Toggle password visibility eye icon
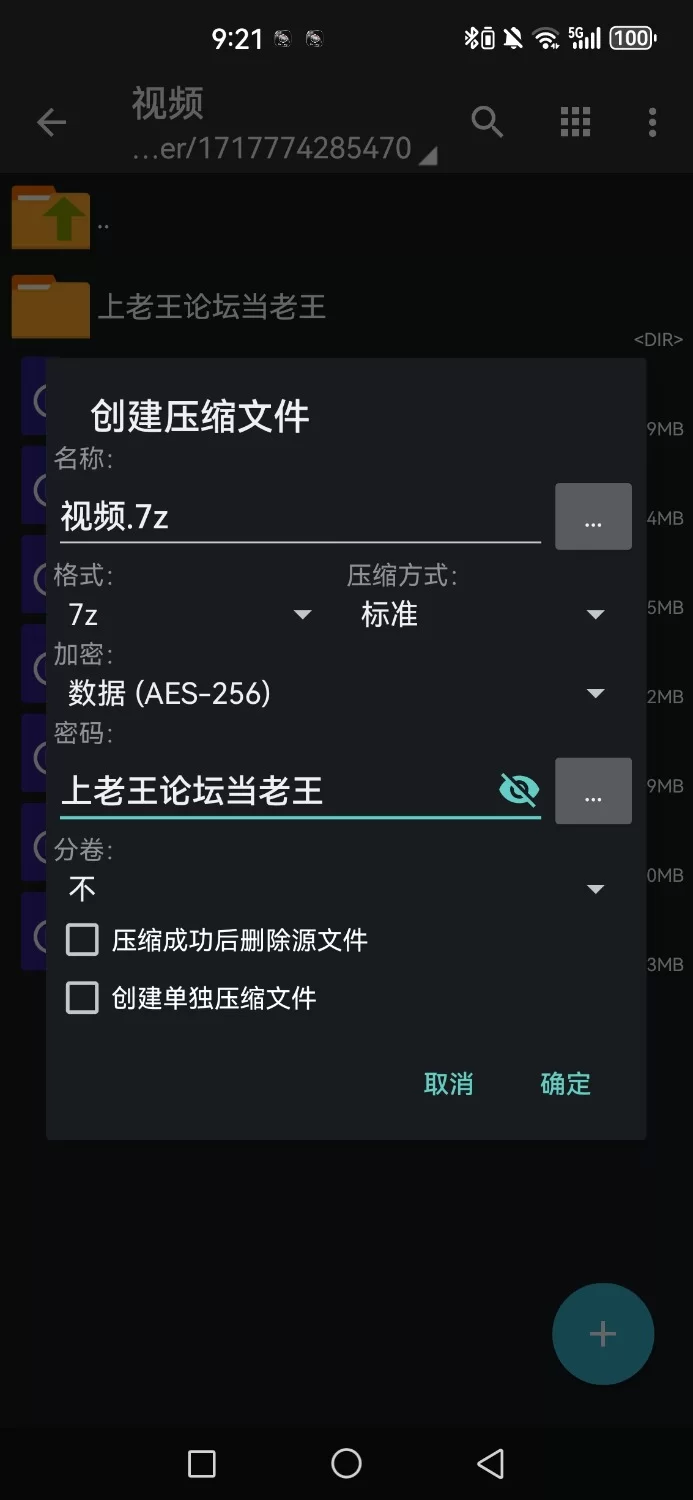This screenshot has width=693, height=1500. [519, 790]
